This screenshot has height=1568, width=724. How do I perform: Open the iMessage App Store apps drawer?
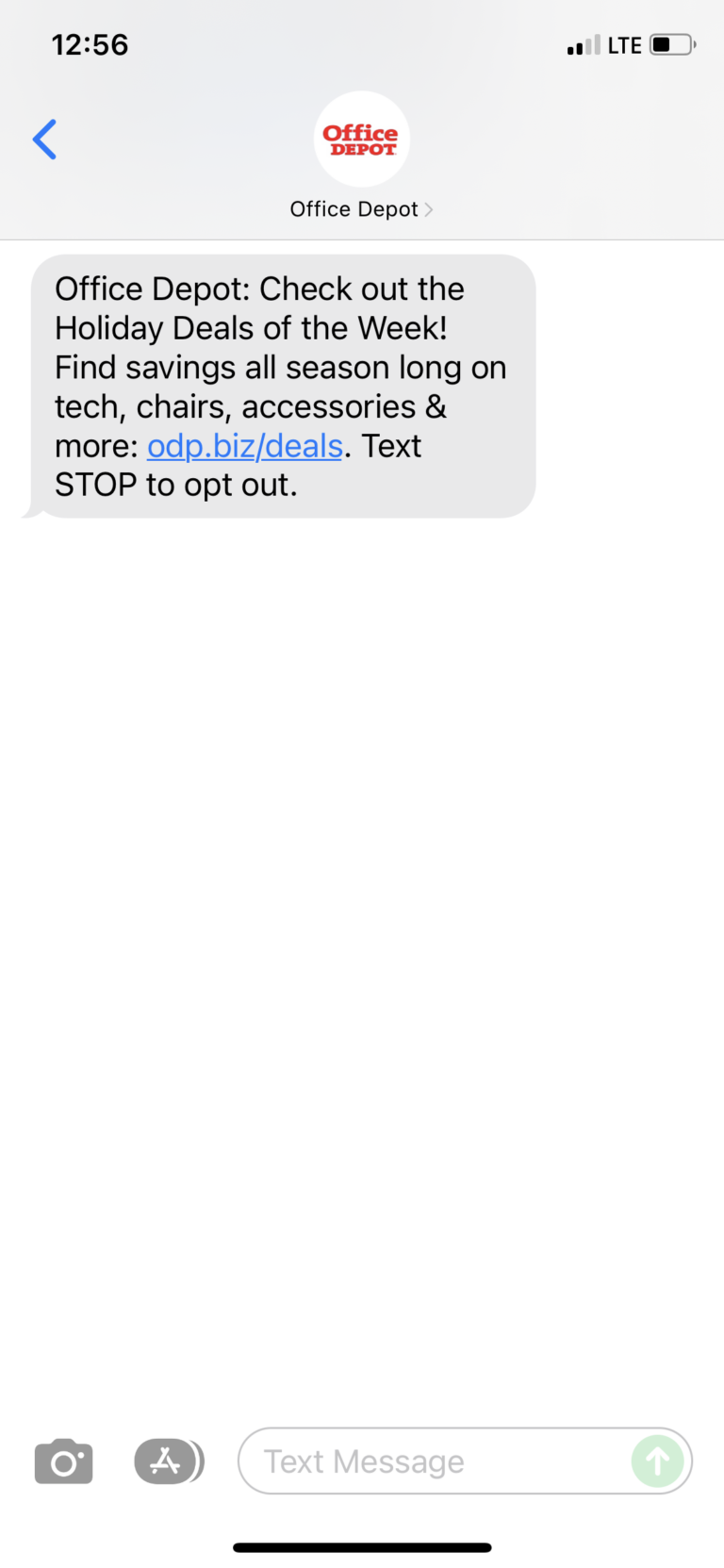click(169, 1461)
